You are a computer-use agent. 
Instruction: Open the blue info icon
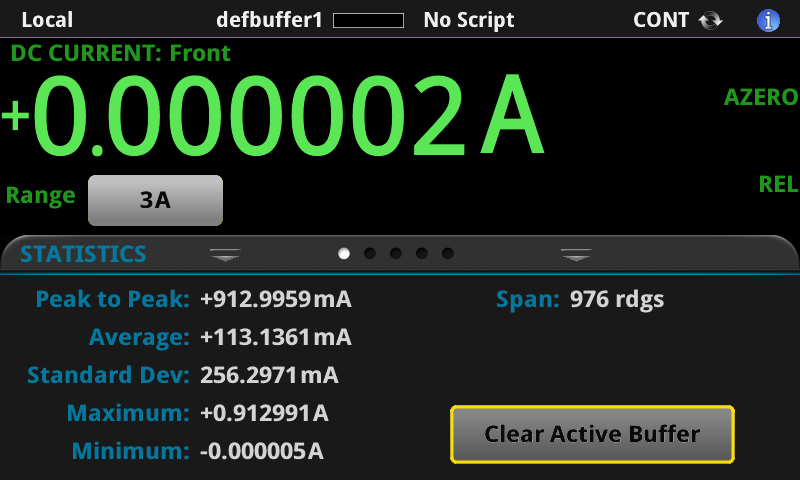(768, 20)
